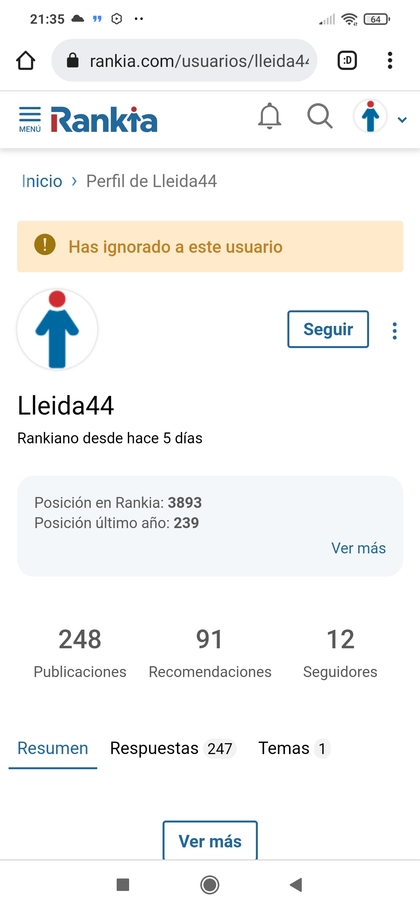Open the Rankia logo homepage
420x910 pixels.
[104, 120]
